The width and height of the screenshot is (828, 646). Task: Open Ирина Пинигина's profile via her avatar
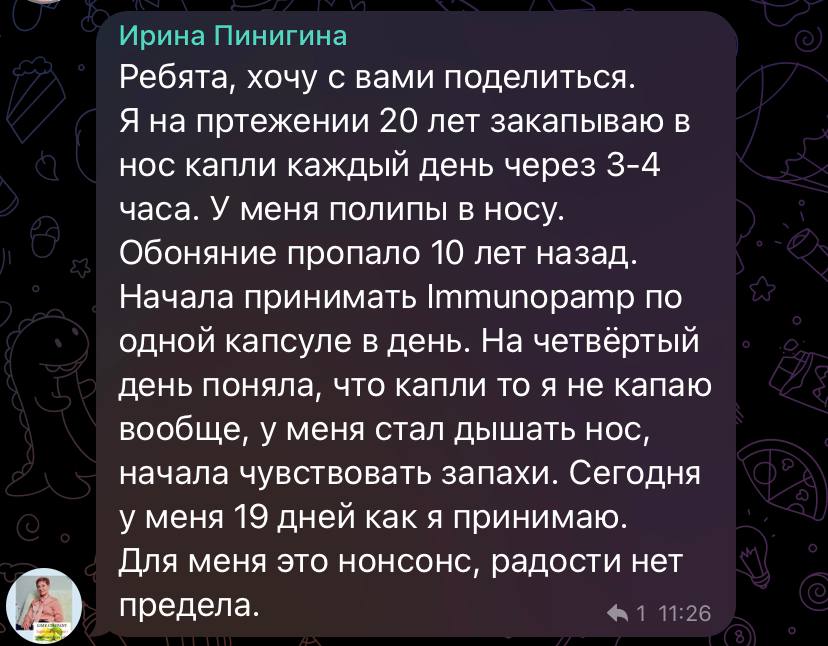tap(44, 604)
